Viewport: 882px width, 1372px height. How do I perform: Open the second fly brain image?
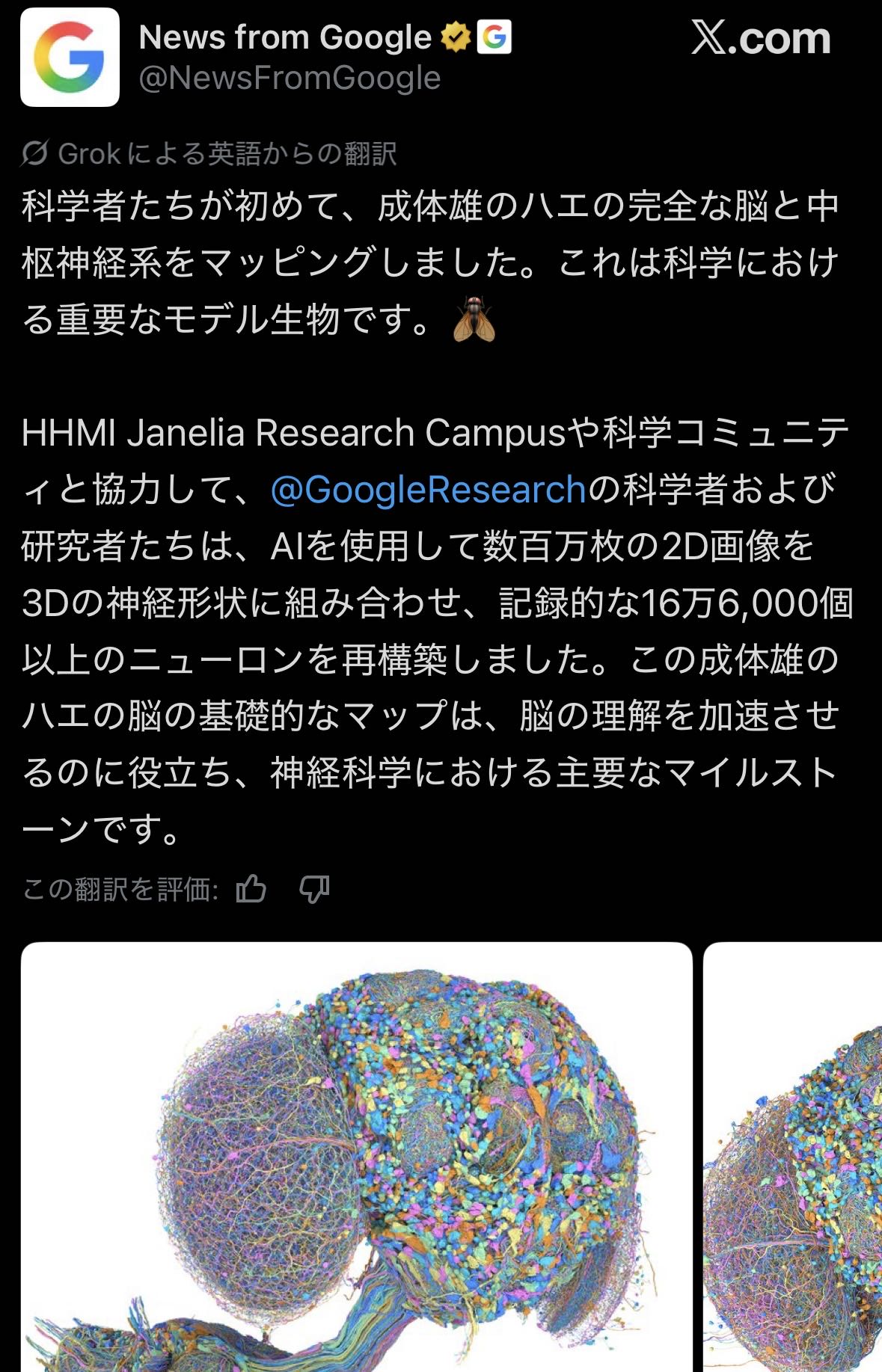pyautogui.click(x=793, y=1157)
